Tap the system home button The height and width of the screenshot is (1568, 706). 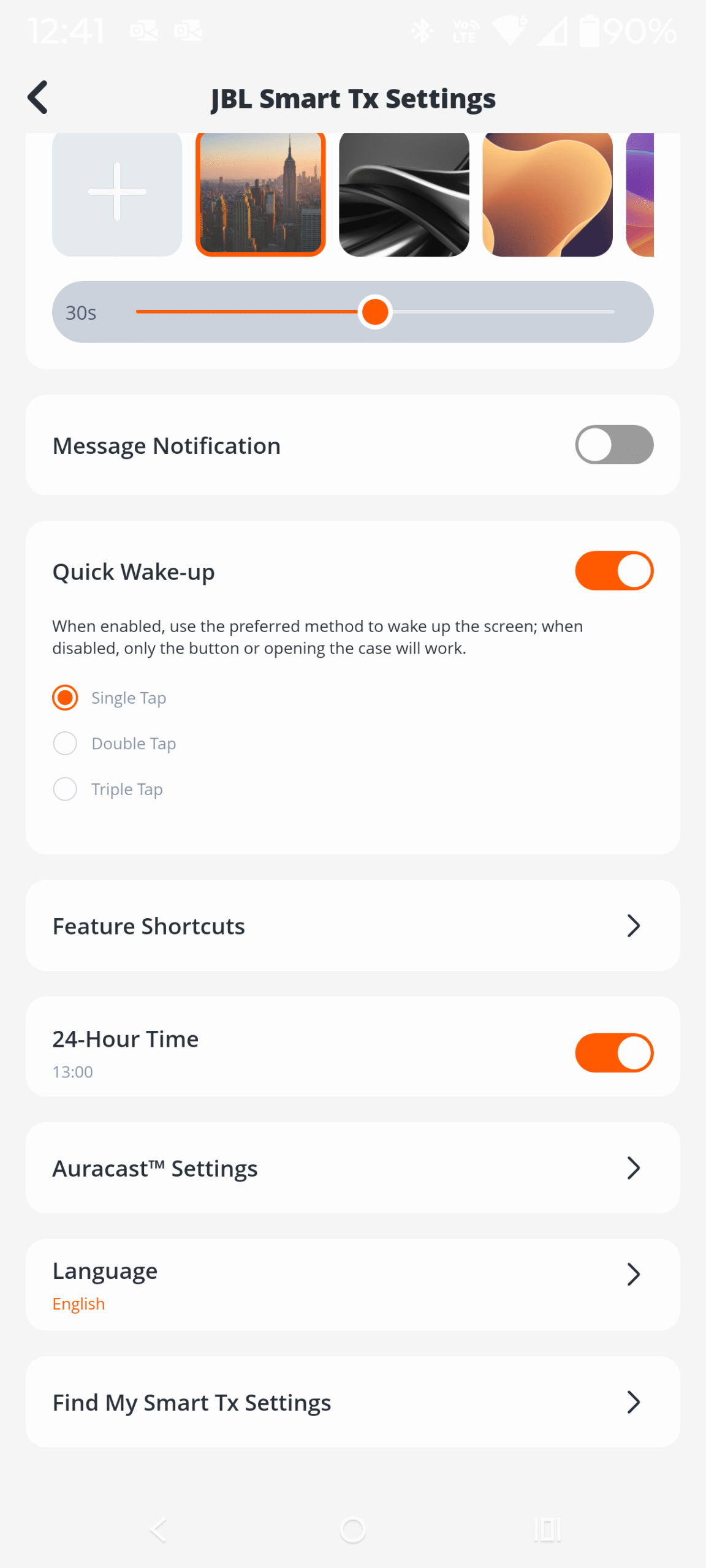tap(353, 1530)
